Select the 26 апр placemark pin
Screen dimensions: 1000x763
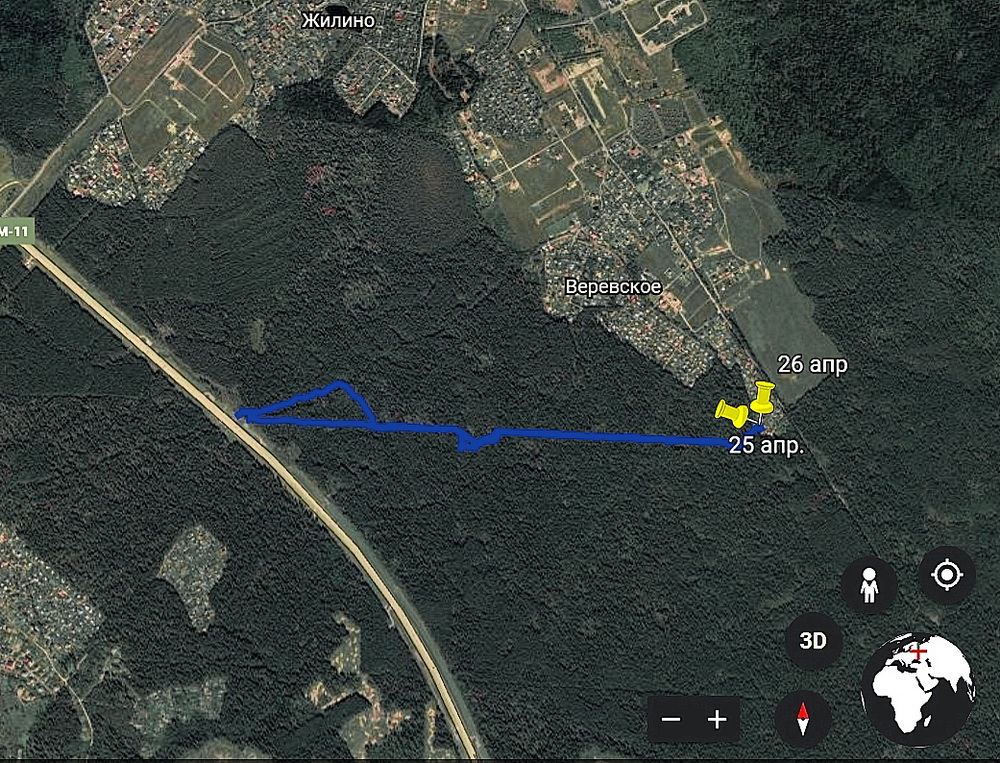(x=765, y=395)
